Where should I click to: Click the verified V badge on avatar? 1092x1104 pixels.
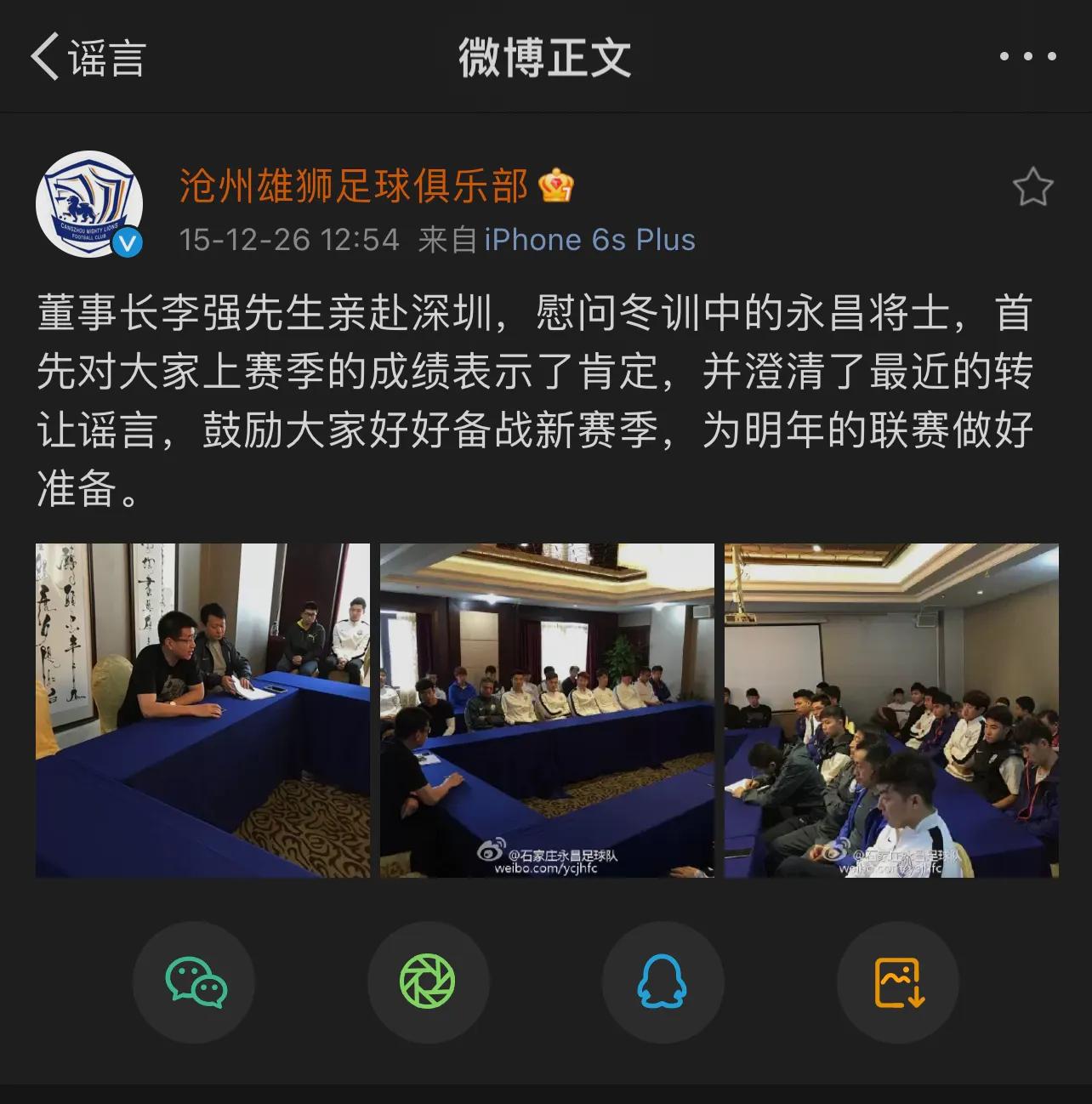(129, 241)
